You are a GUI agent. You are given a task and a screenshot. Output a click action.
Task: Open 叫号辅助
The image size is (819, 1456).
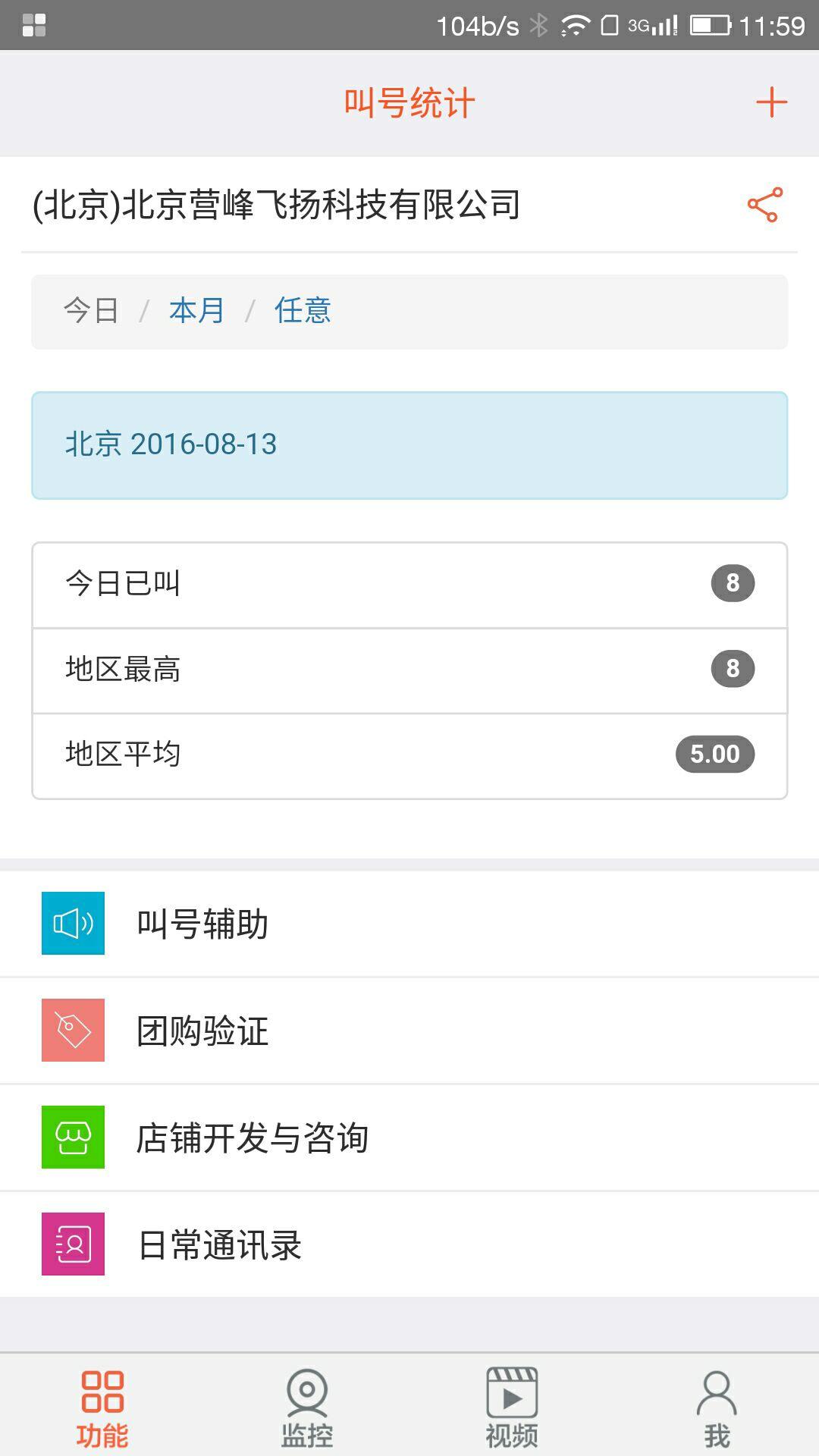409,924
